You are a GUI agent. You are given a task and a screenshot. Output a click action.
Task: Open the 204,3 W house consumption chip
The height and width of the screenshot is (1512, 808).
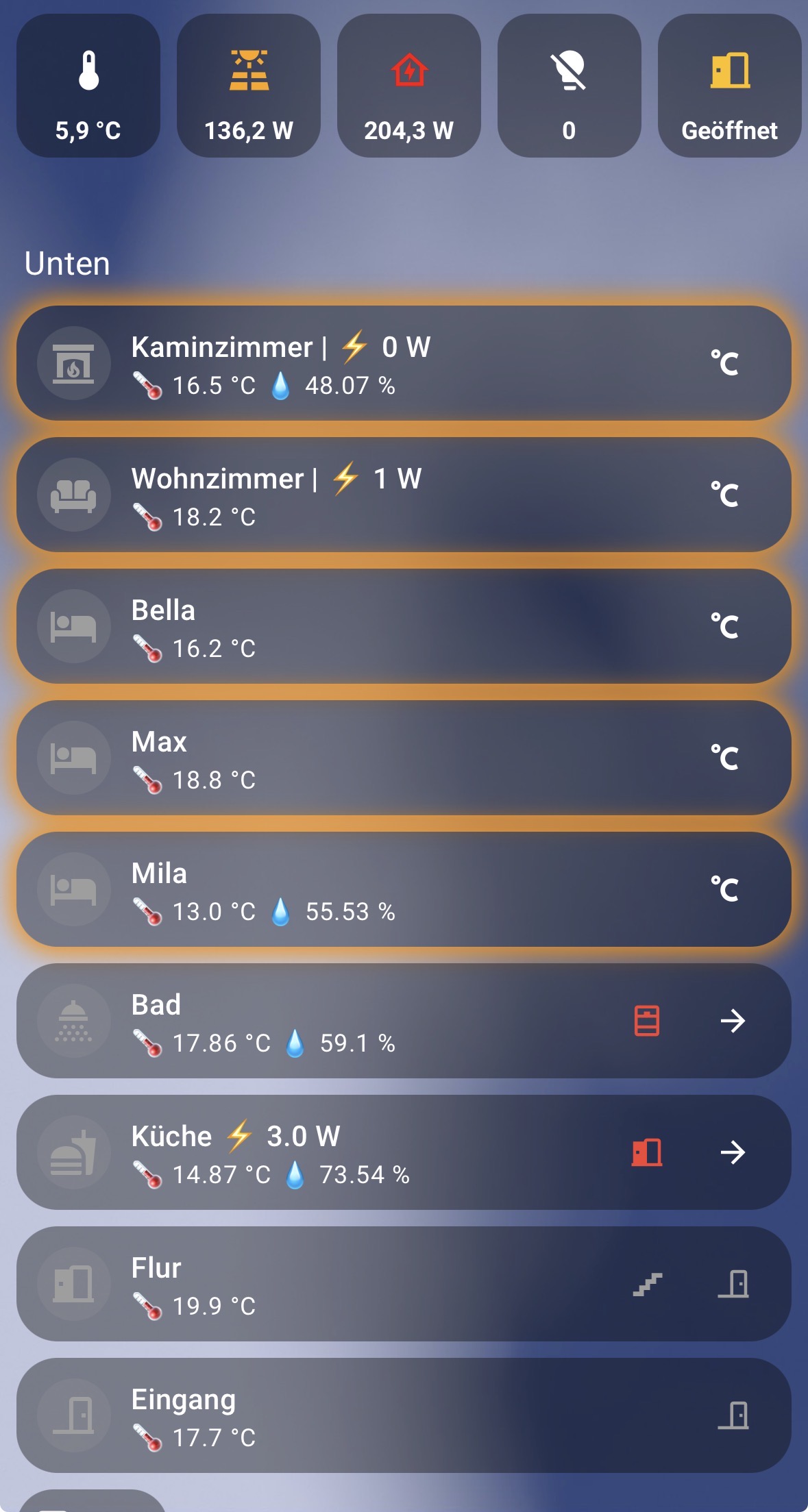point(409,86)
